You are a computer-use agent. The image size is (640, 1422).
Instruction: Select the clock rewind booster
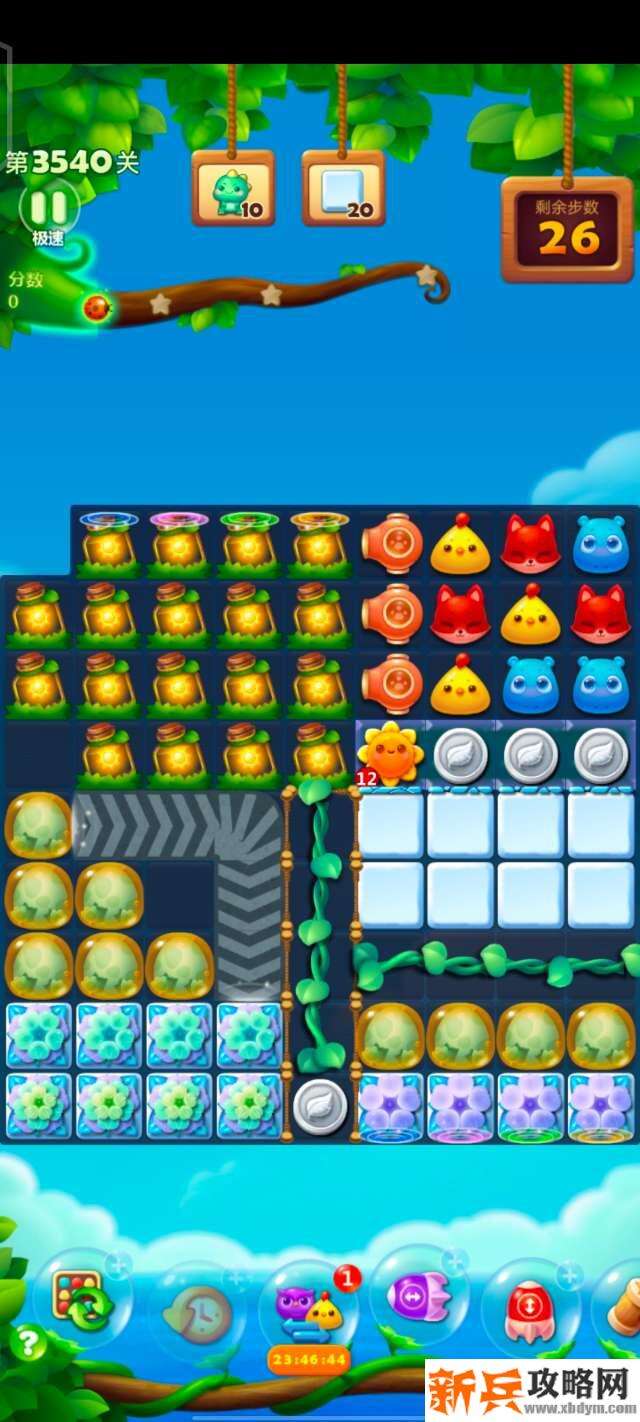click(x=198, y=1310)
